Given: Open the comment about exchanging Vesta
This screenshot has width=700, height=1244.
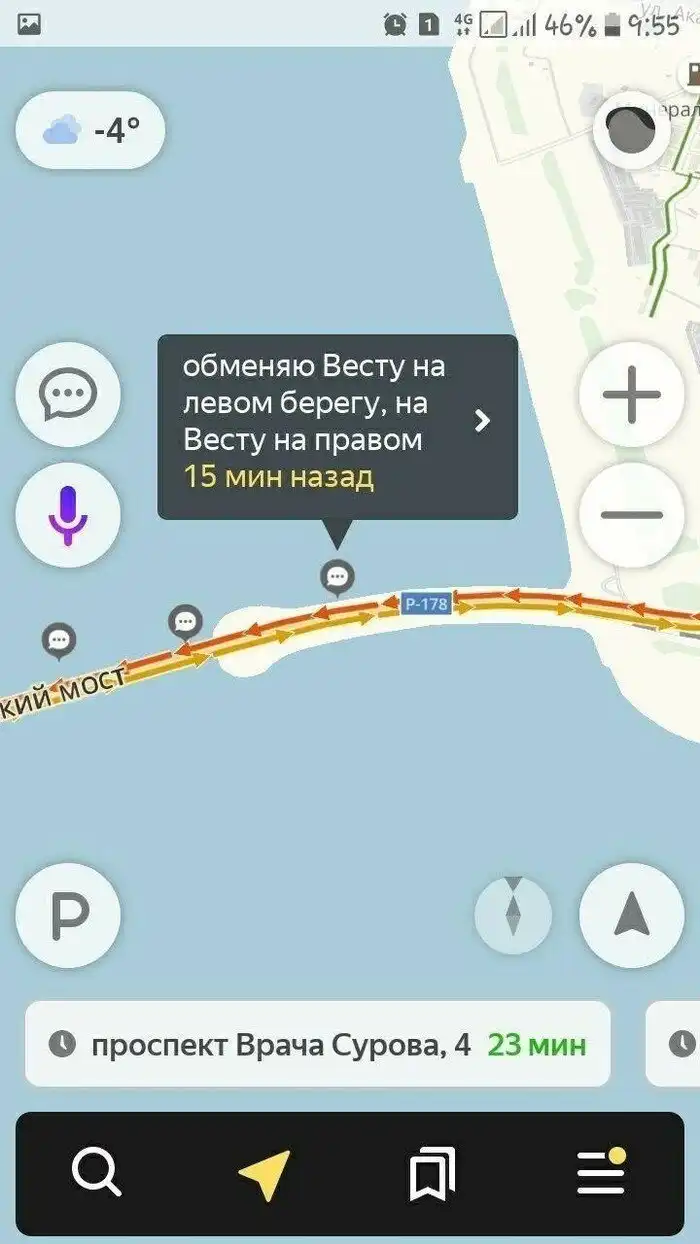Looking at the screenshot, I should pos(337,427).
